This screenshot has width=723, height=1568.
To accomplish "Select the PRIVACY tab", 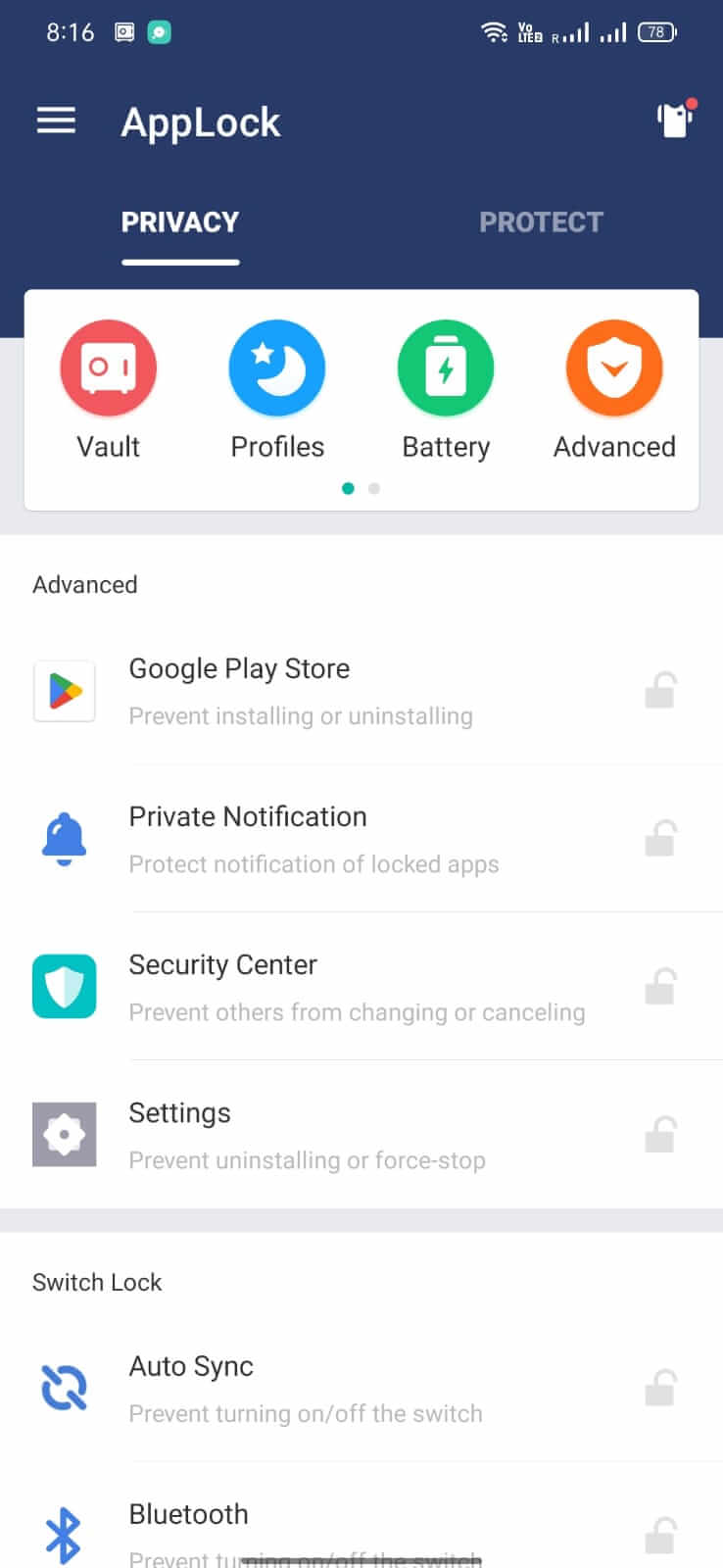I will tap(180, 221).
